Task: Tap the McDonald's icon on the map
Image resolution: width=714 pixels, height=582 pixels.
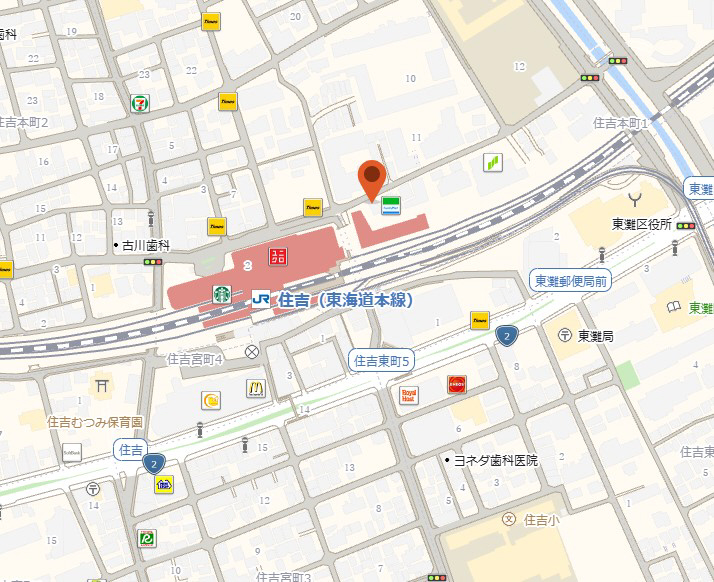Action: coord(256,388)
